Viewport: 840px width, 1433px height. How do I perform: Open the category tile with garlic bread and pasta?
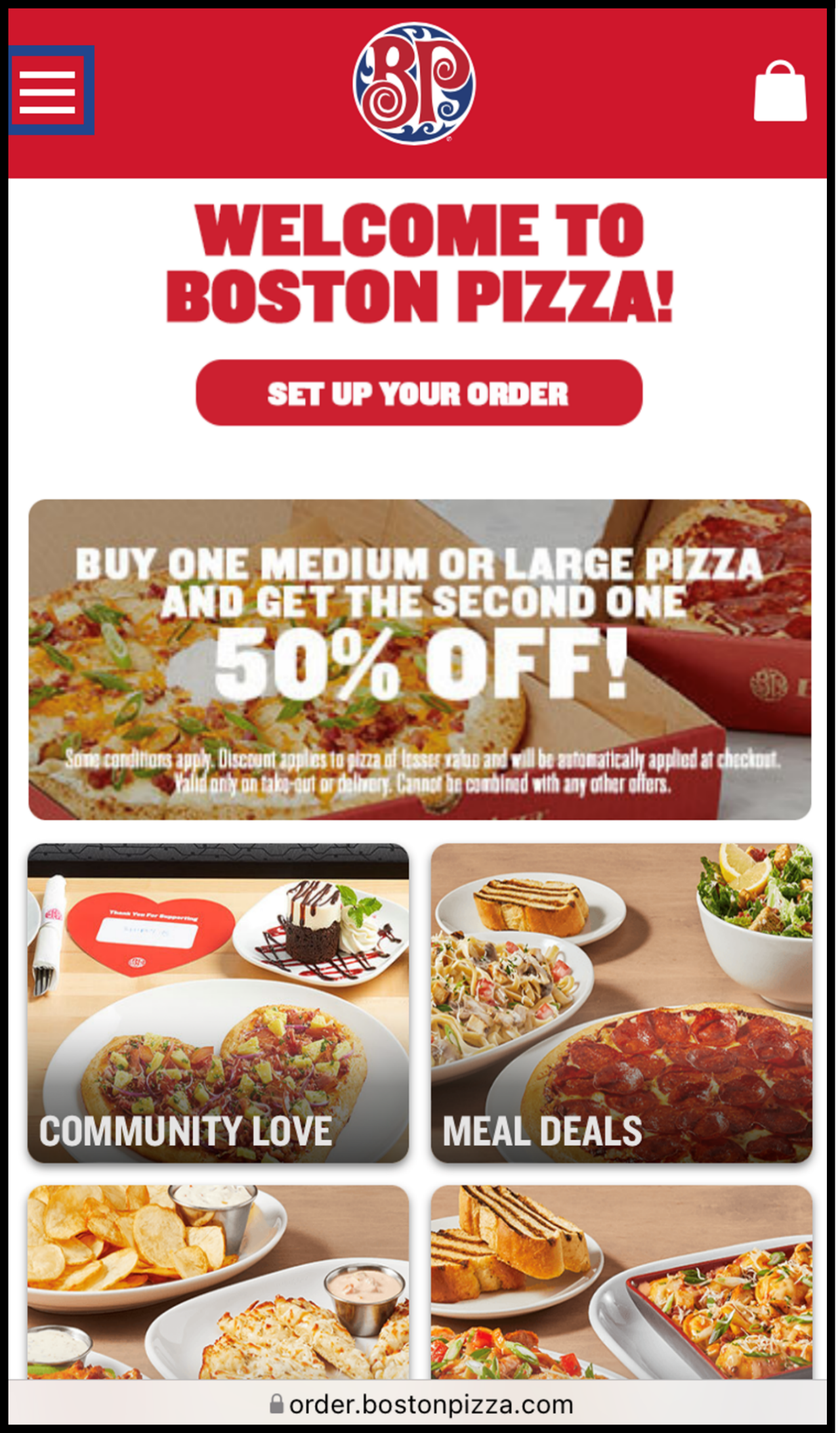click(x=621, y=1282)
